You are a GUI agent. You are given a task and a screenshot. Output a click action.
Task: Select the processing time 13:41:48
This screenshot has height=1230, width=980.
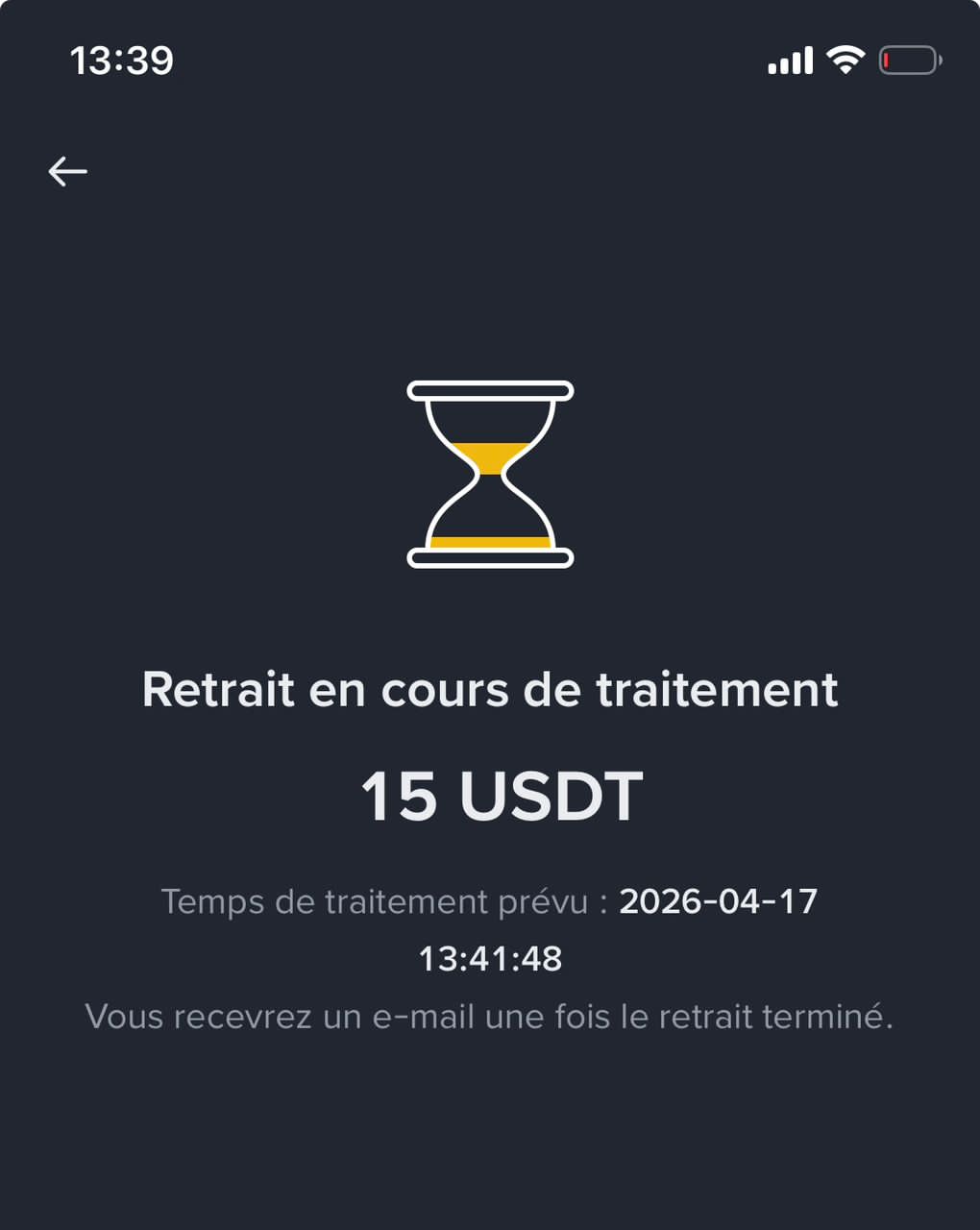click(490, 958)
